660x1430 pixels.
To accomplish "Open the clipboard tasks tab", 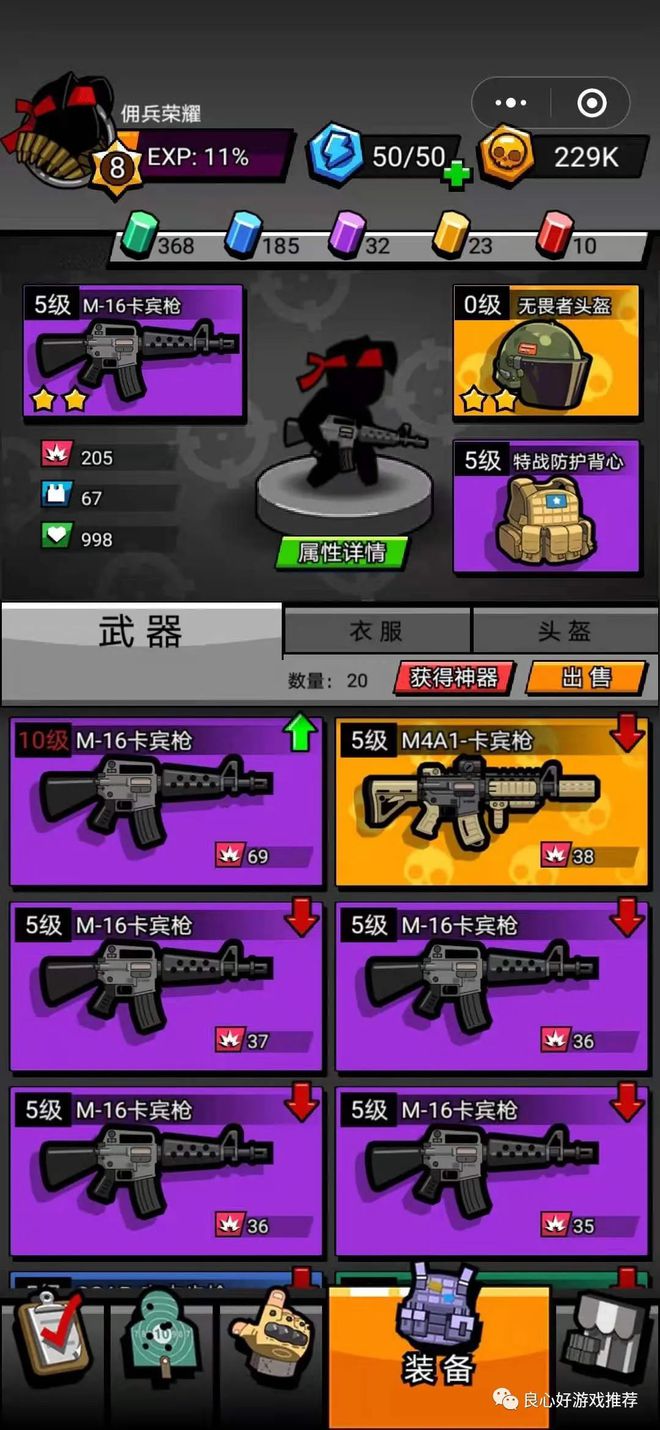I will point(50,1341).
